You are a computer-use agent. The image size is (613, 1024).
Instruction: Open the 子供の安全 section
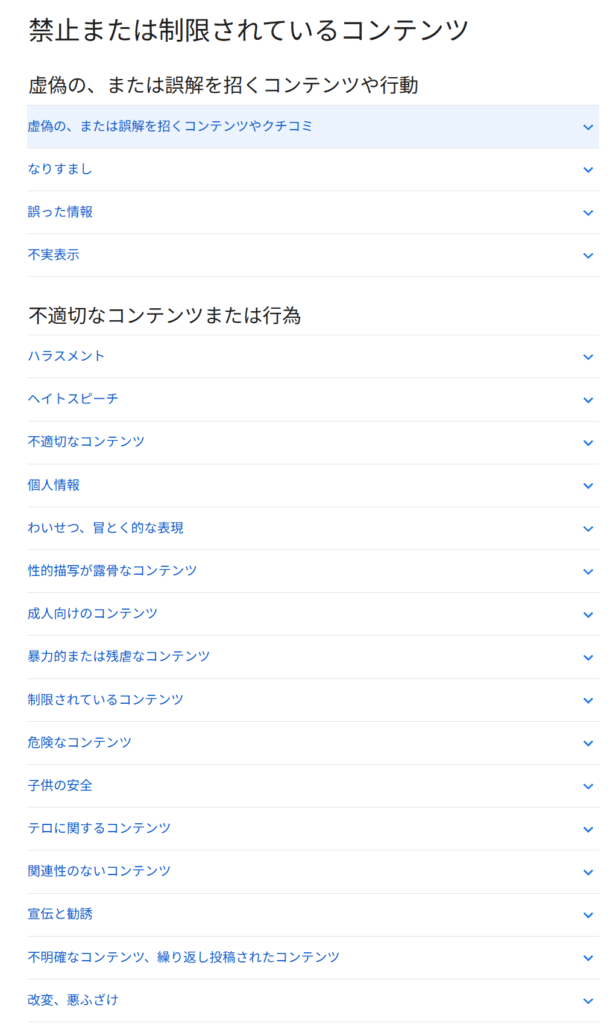point(313,786)
